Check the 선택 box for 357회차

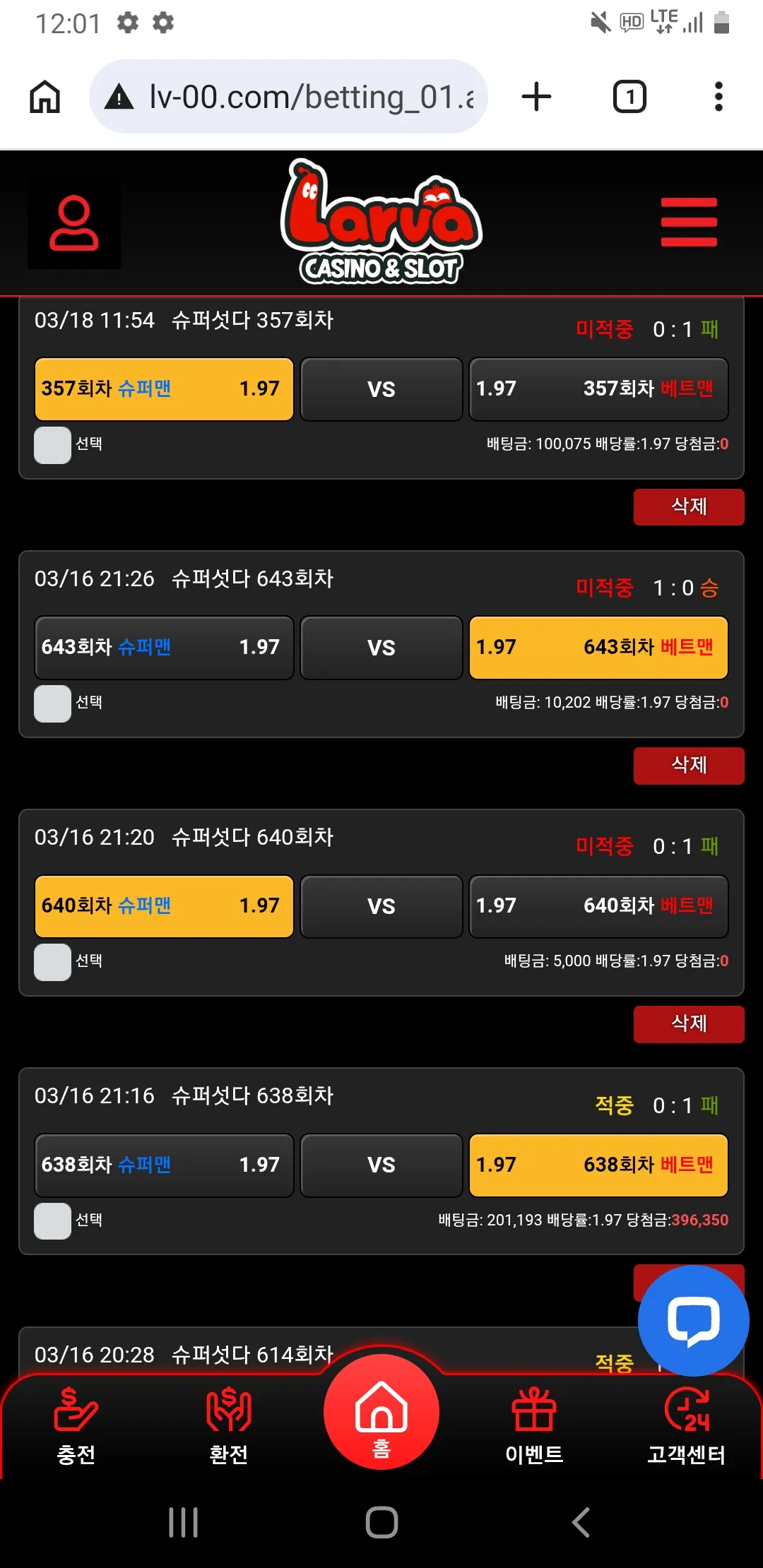53,445
